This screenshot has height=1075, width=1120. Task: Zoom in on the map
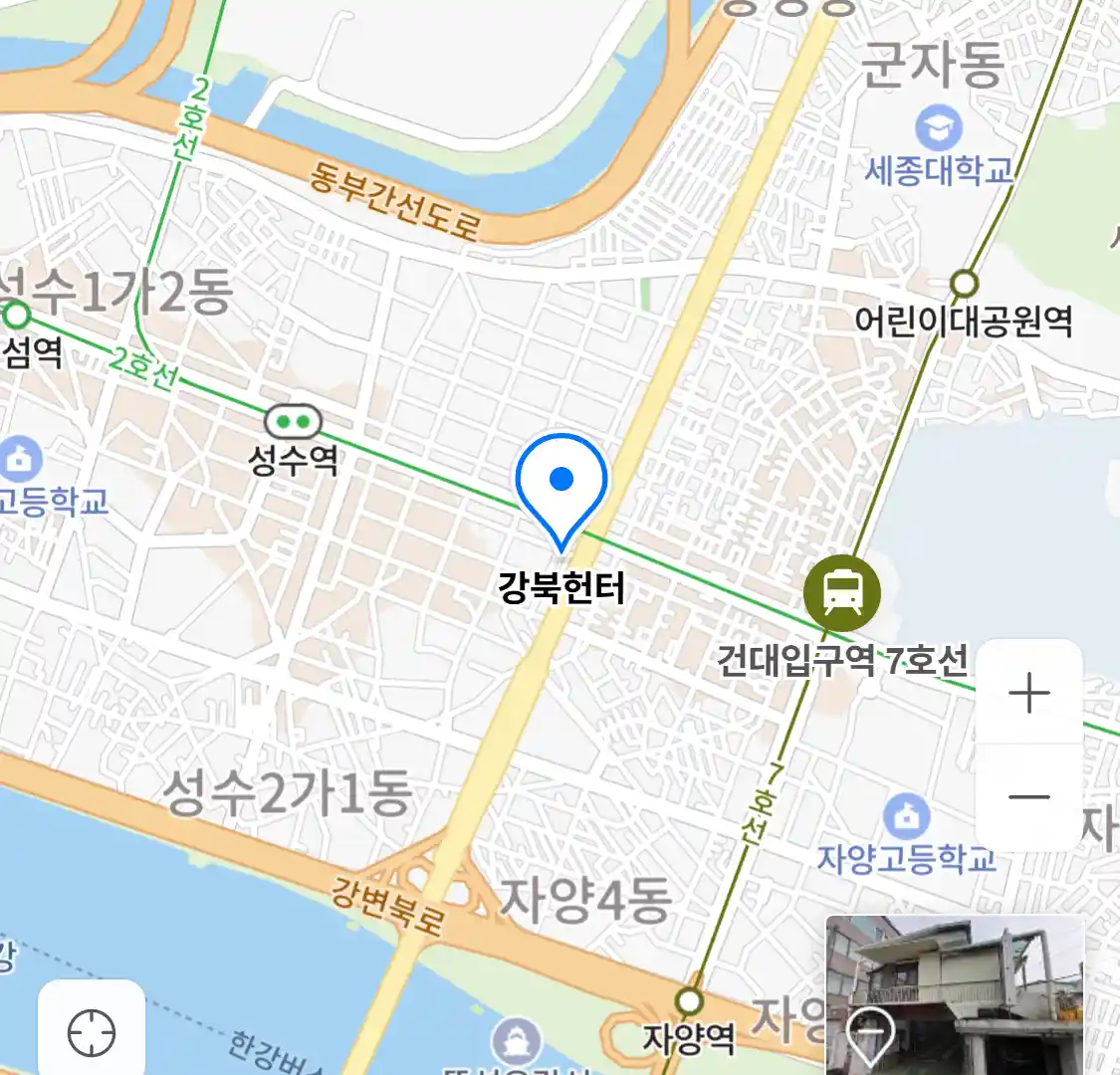[x=1029, y=693]
